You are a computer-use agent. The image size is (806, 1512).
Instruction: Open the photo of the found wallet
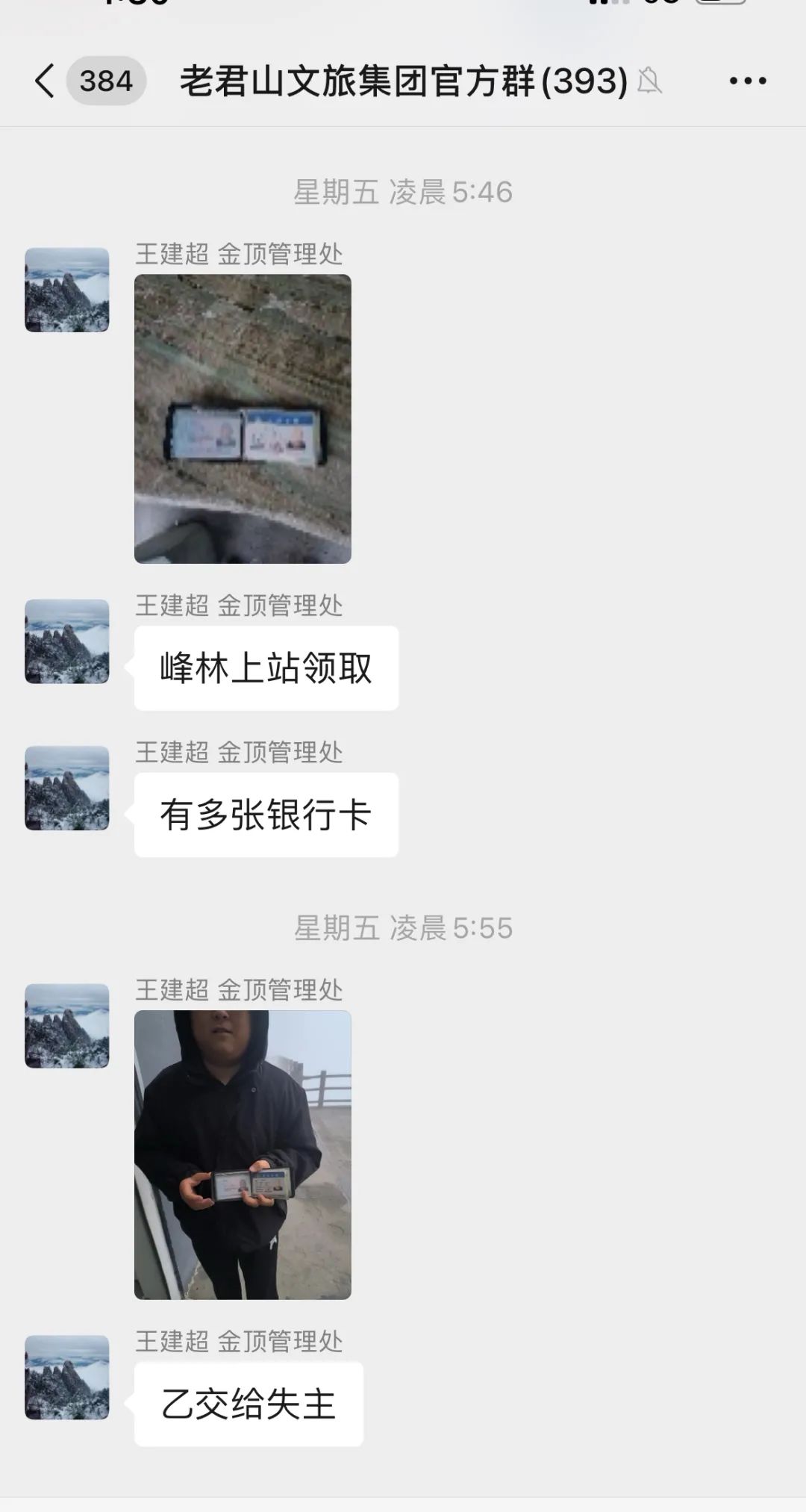tap(243, 419)
